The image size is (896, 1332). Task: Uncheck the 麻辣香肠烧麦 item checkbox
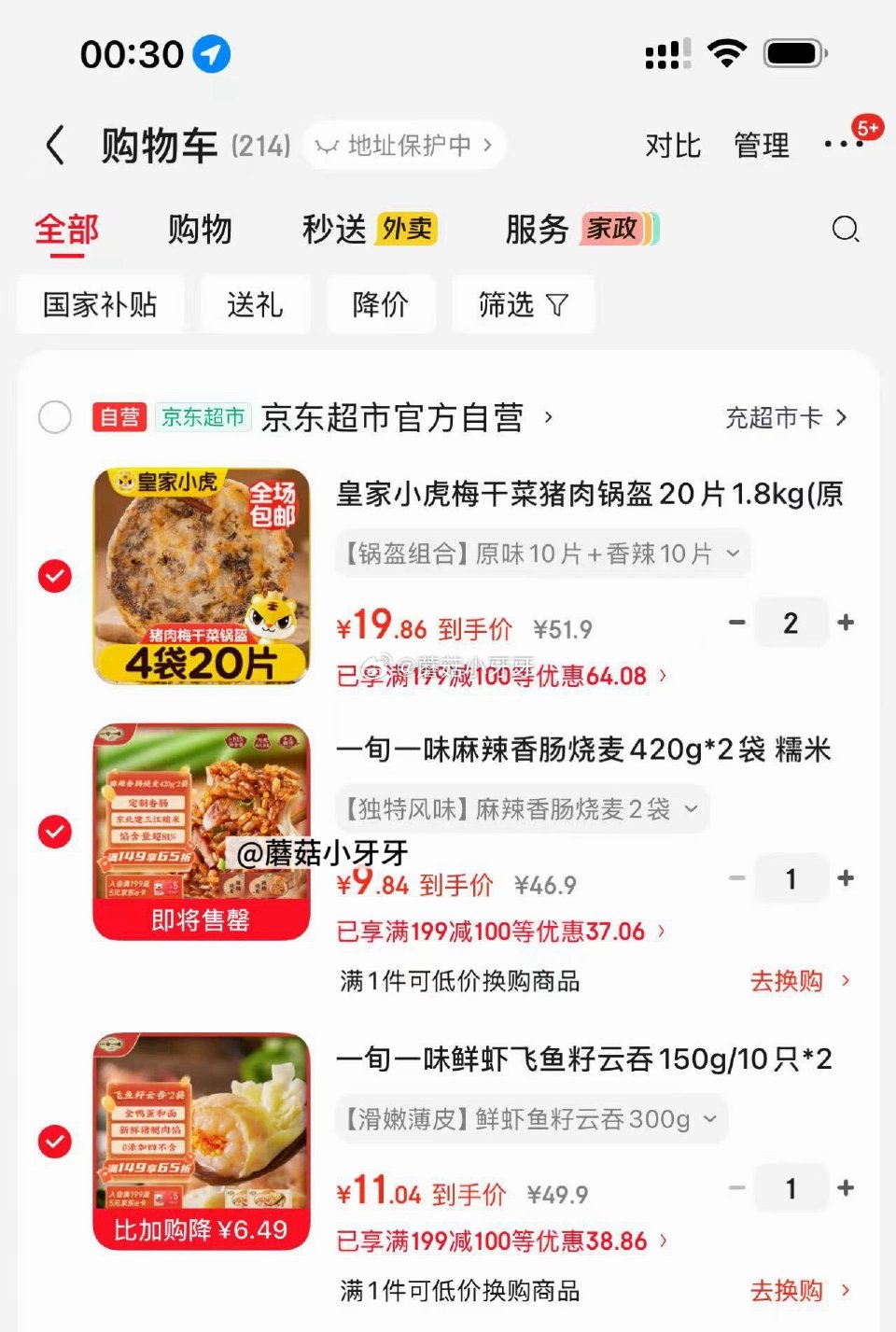pos(56,833)
